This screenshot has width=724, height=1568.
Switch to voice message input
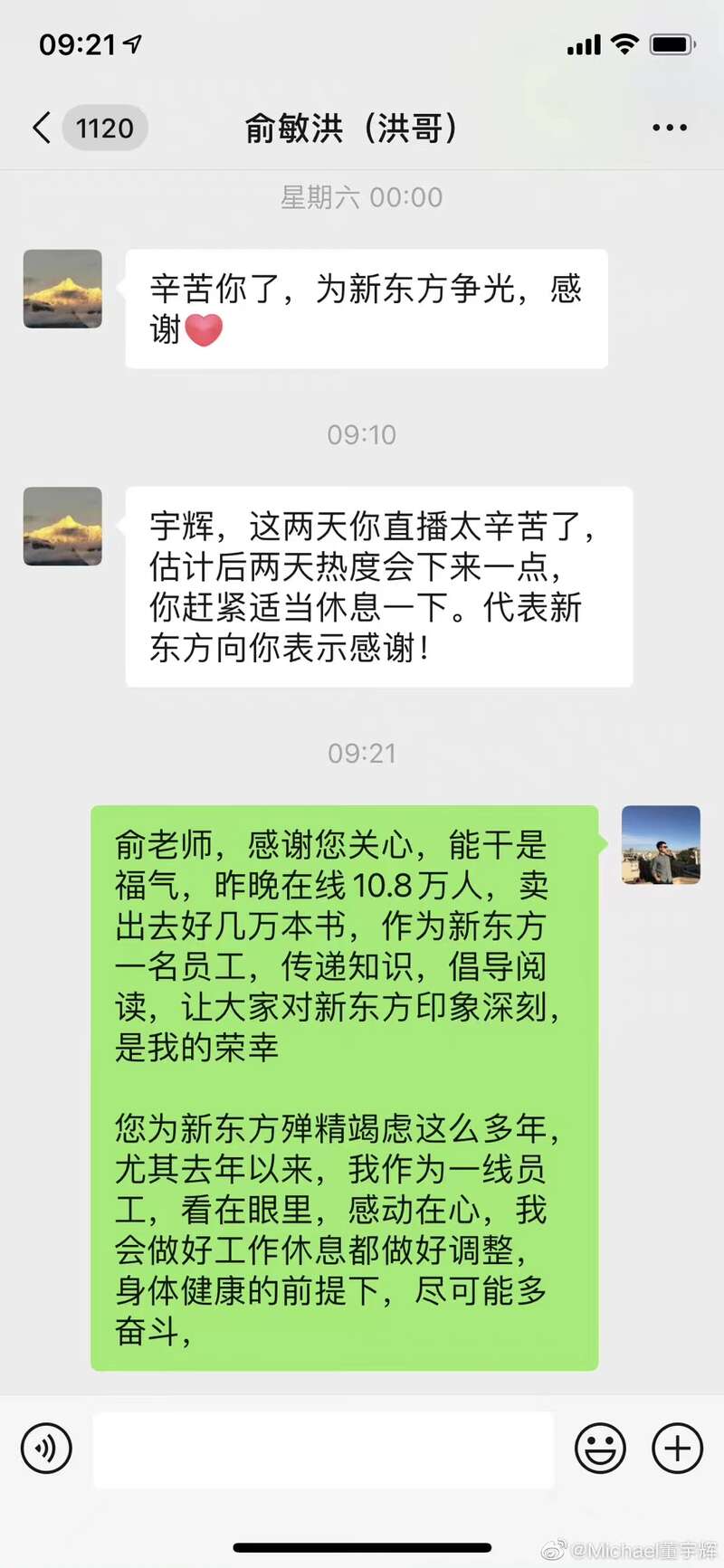pos(46,1449)
